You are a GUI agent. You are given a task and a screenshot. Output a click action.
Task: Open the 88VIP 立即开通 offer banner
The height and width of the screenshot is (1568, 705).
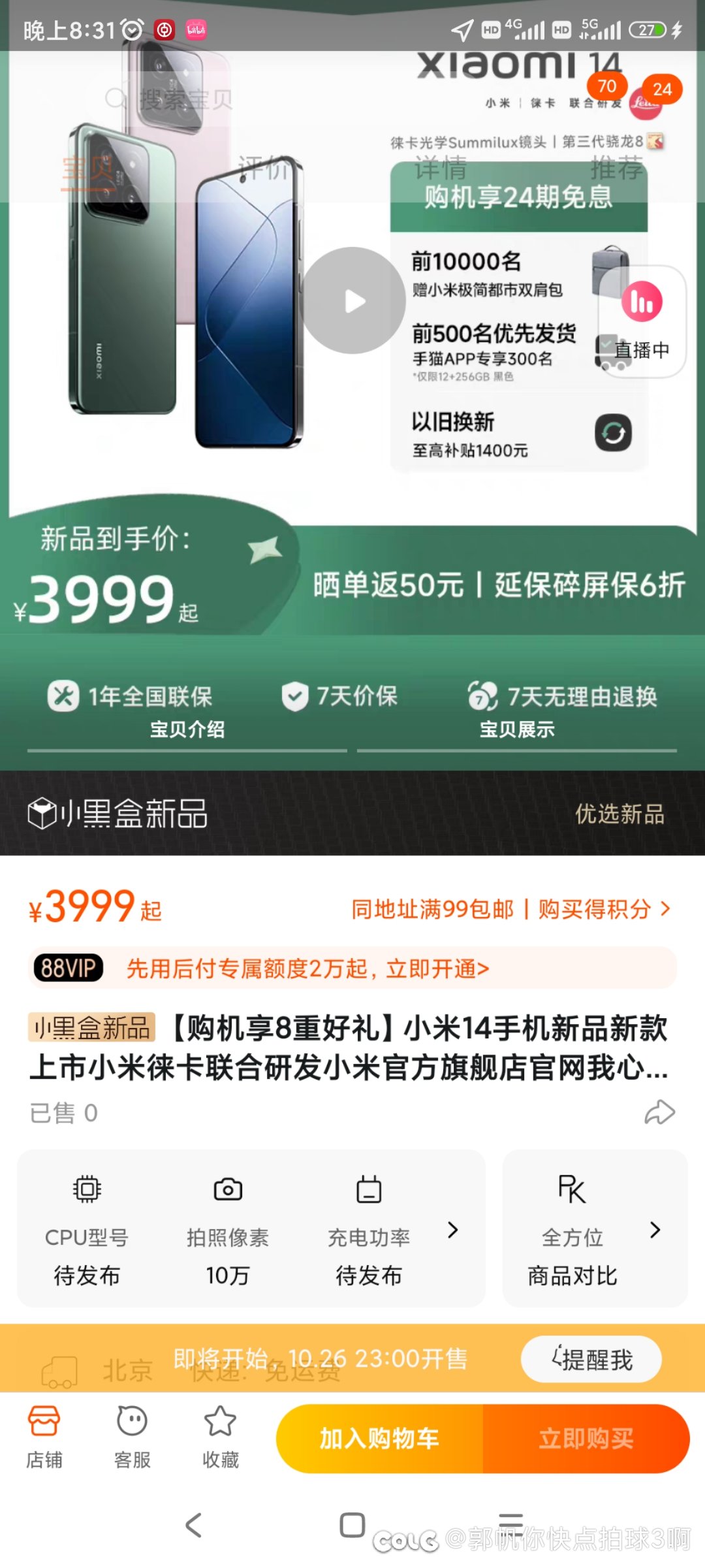tap(352, 968)
